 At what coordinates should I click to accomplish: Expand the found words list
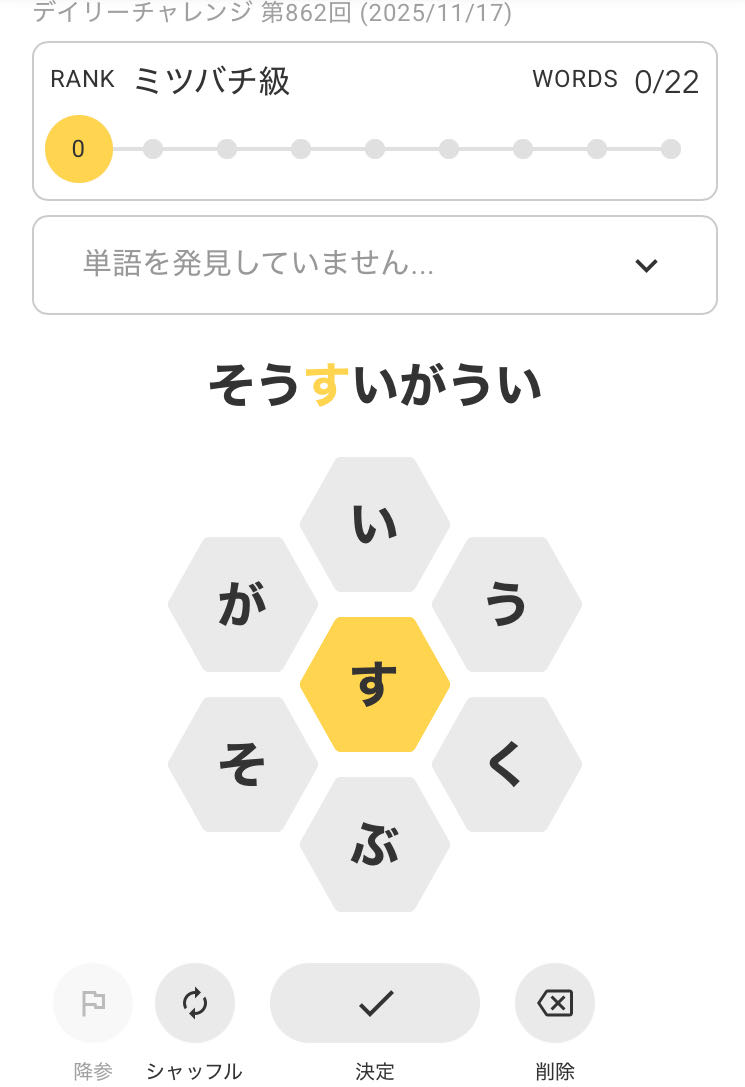coord(646,265)
